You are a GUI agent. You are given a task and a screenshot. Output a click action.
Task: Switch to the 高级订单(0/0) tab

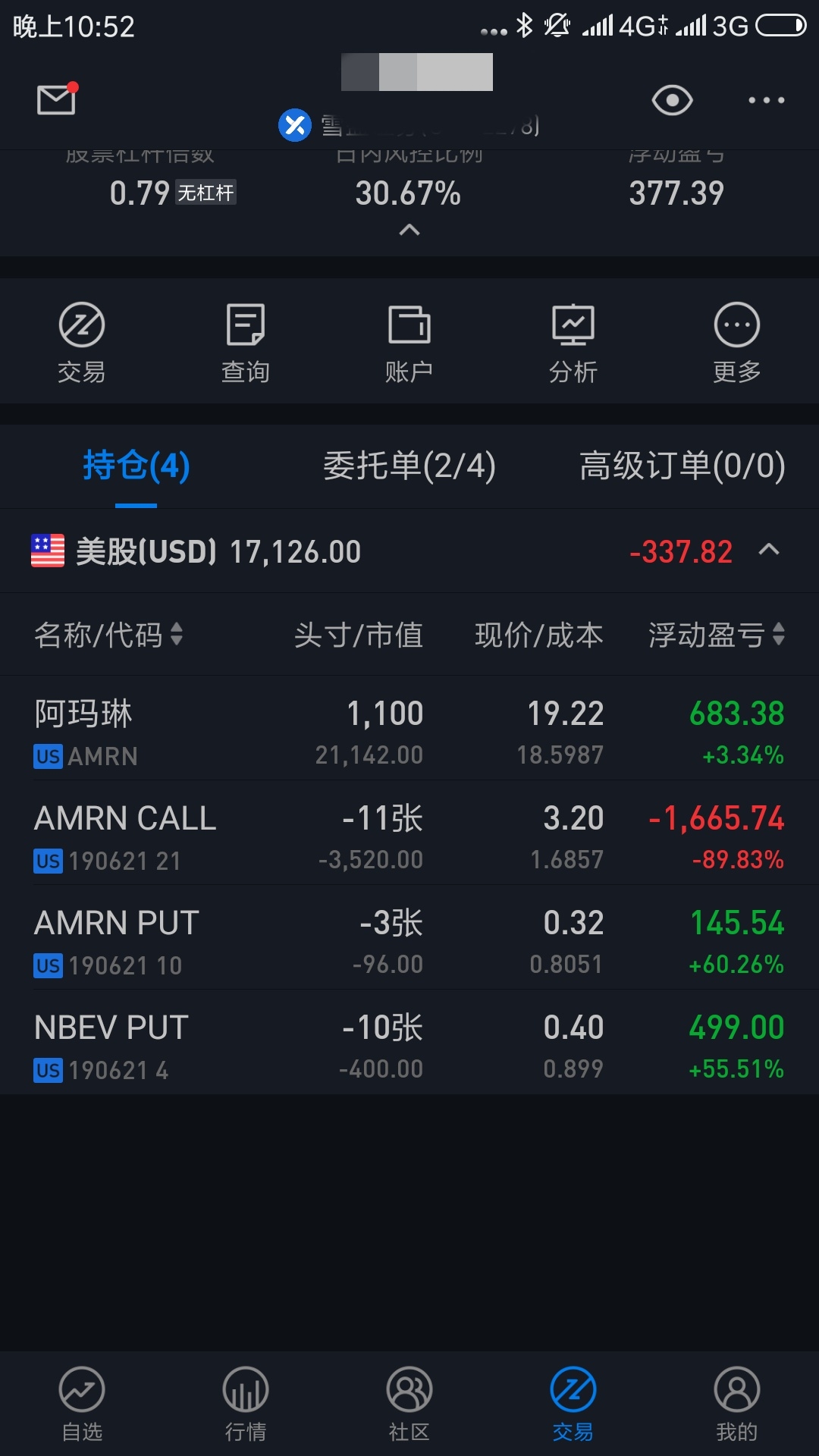point(682,466)
